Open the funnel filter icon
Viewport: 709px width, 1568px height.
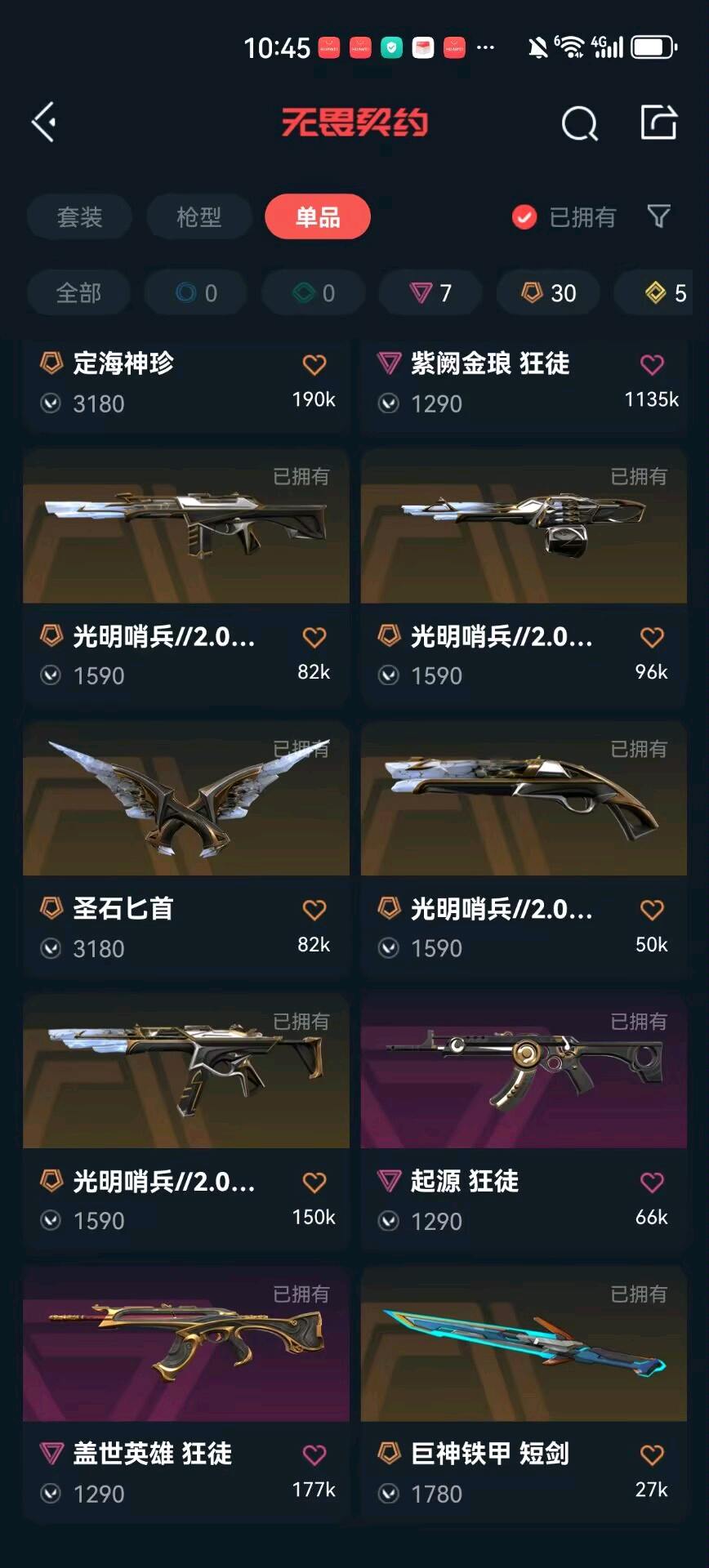658,216
